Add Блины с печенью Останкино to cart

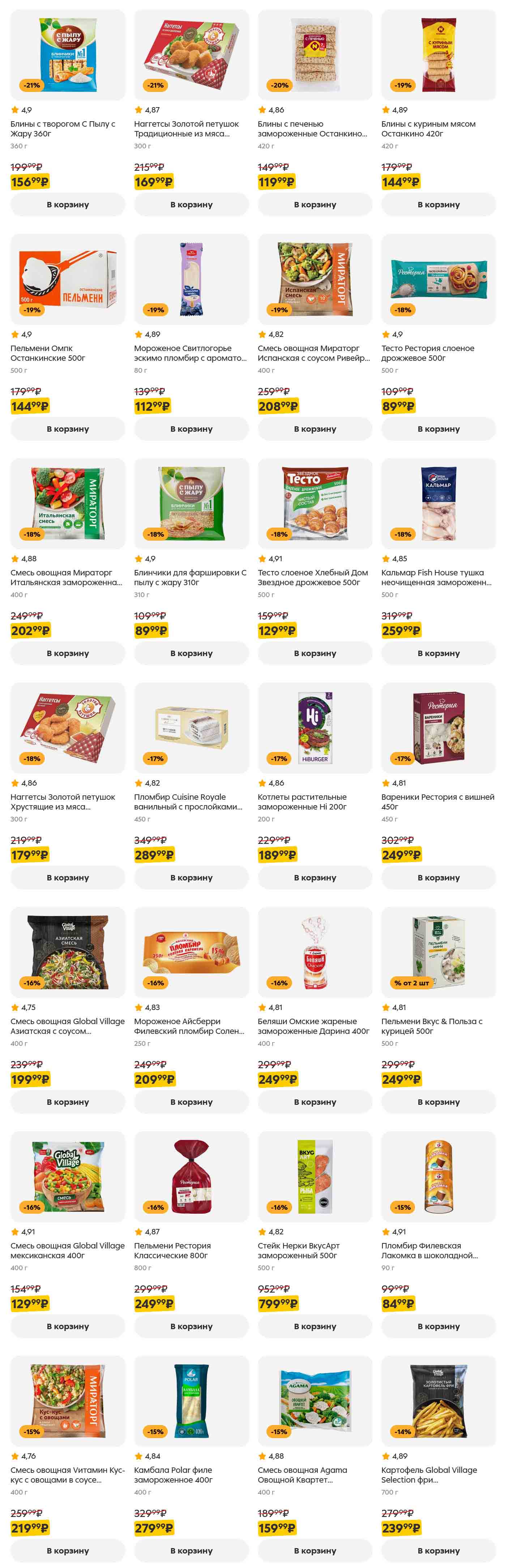314,204
